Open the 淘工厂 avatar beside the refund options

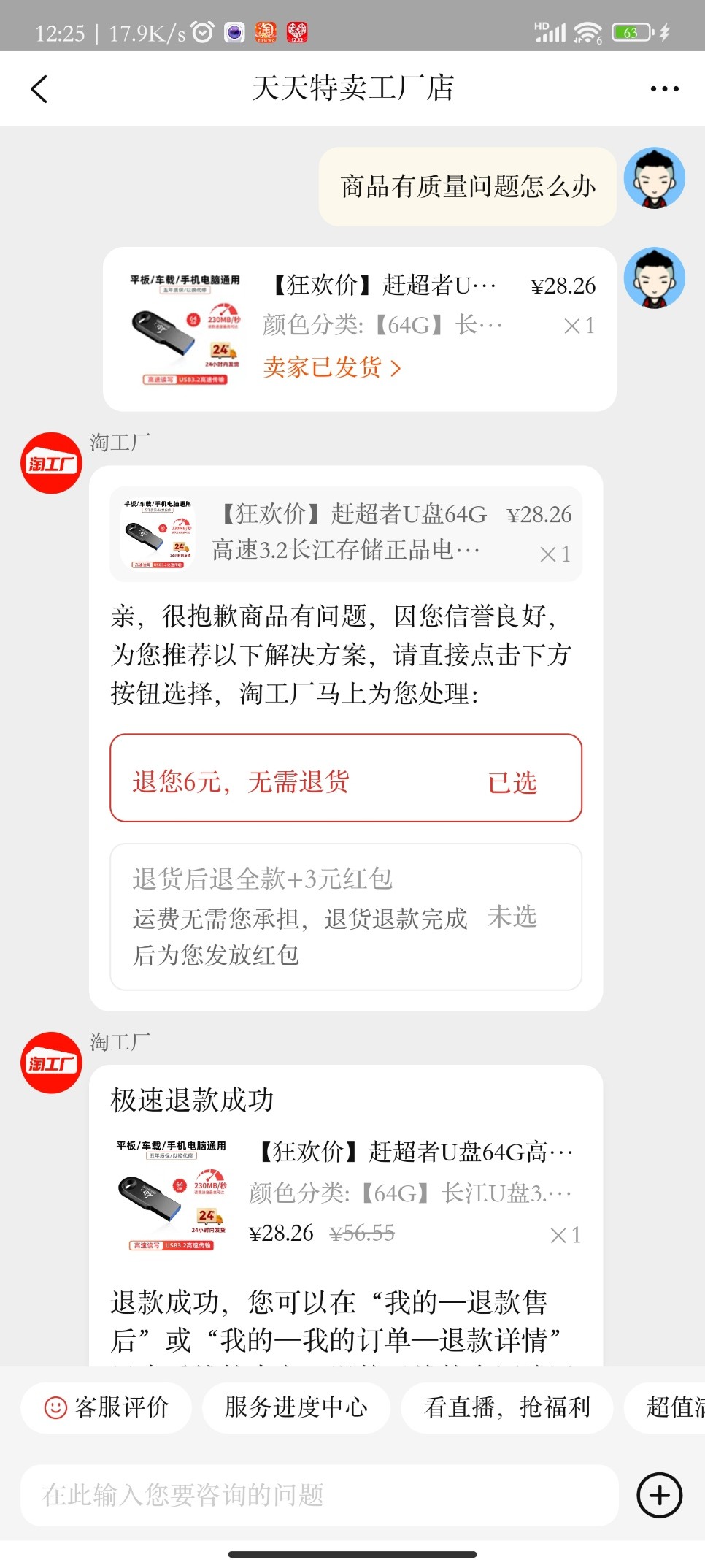(51, 463)
